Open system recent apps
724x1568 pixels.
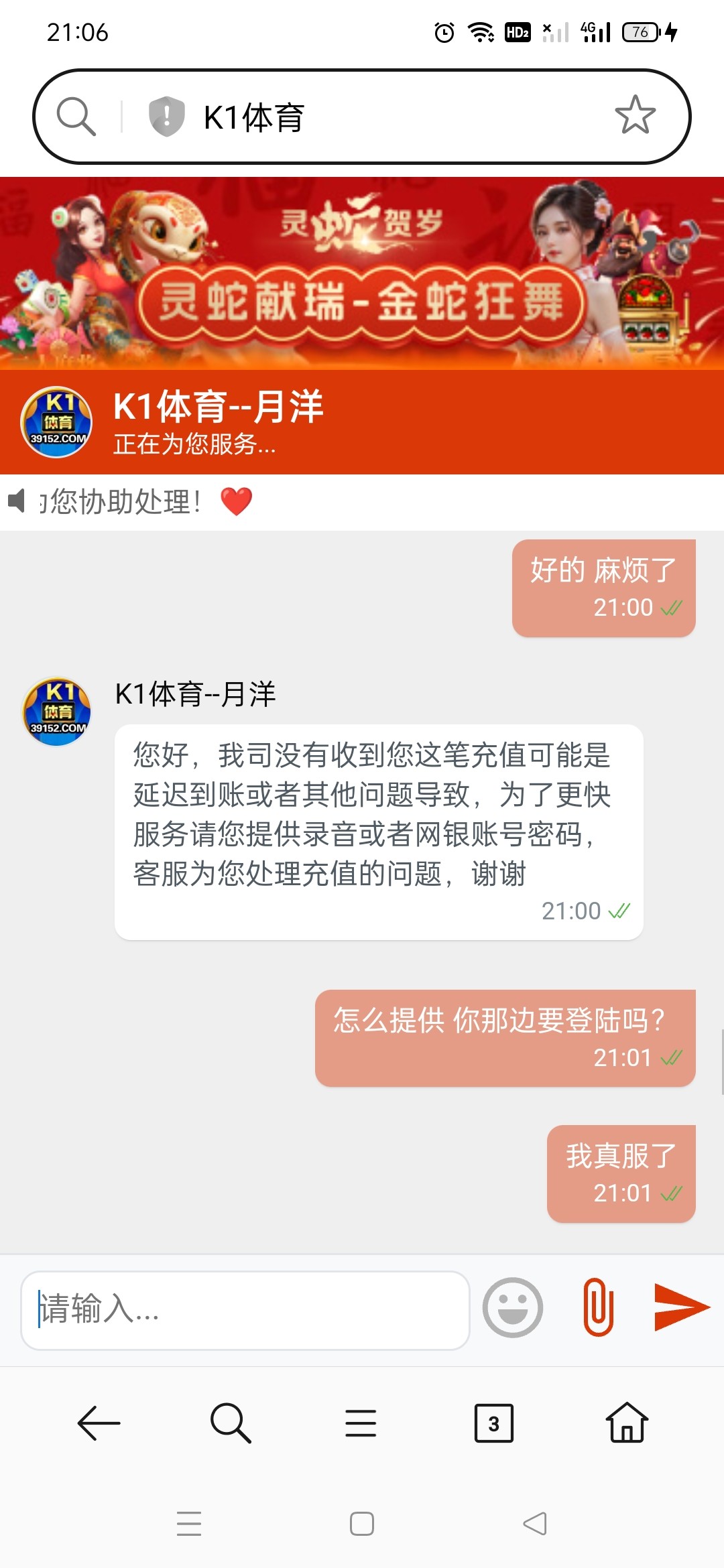(189, 1524)
